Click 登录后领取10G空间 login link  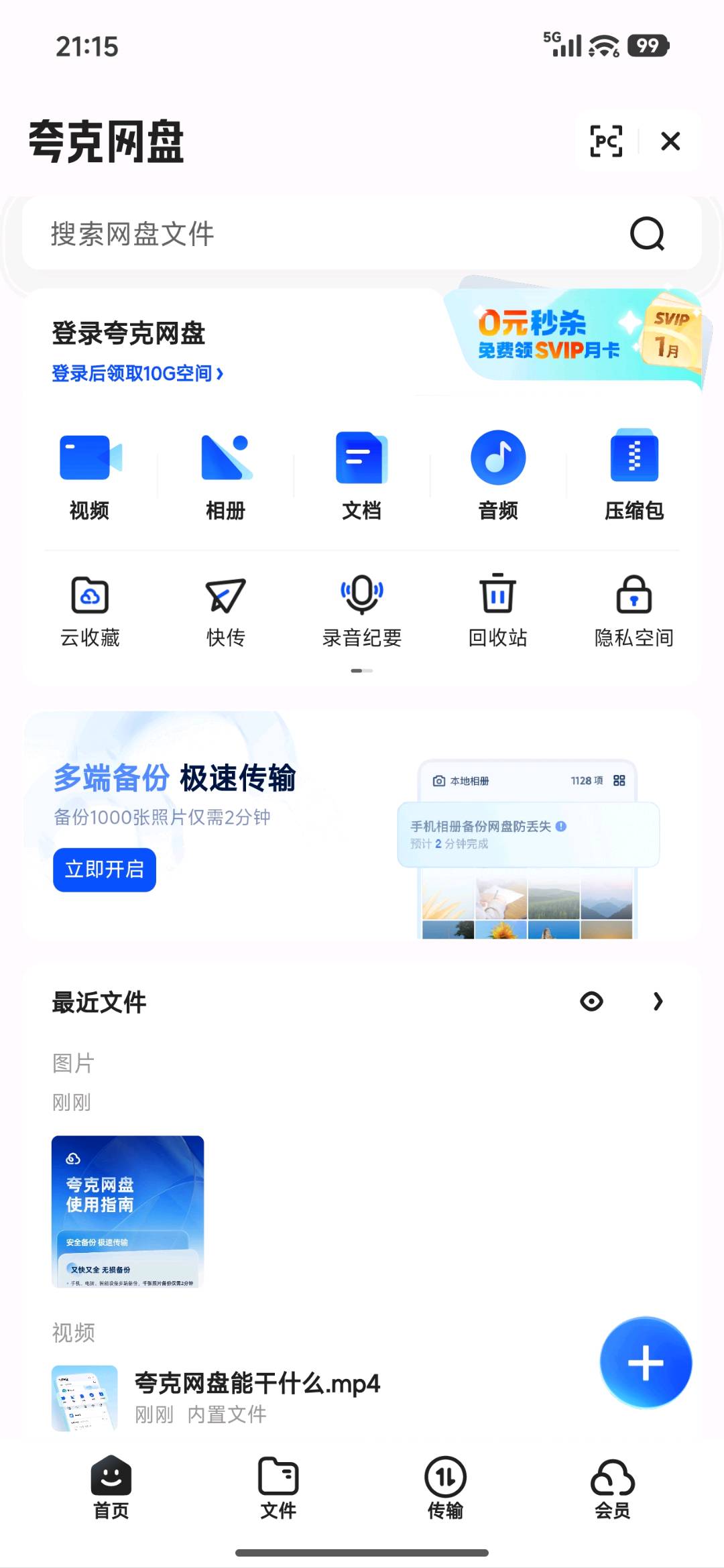click(x=137, y=374)
